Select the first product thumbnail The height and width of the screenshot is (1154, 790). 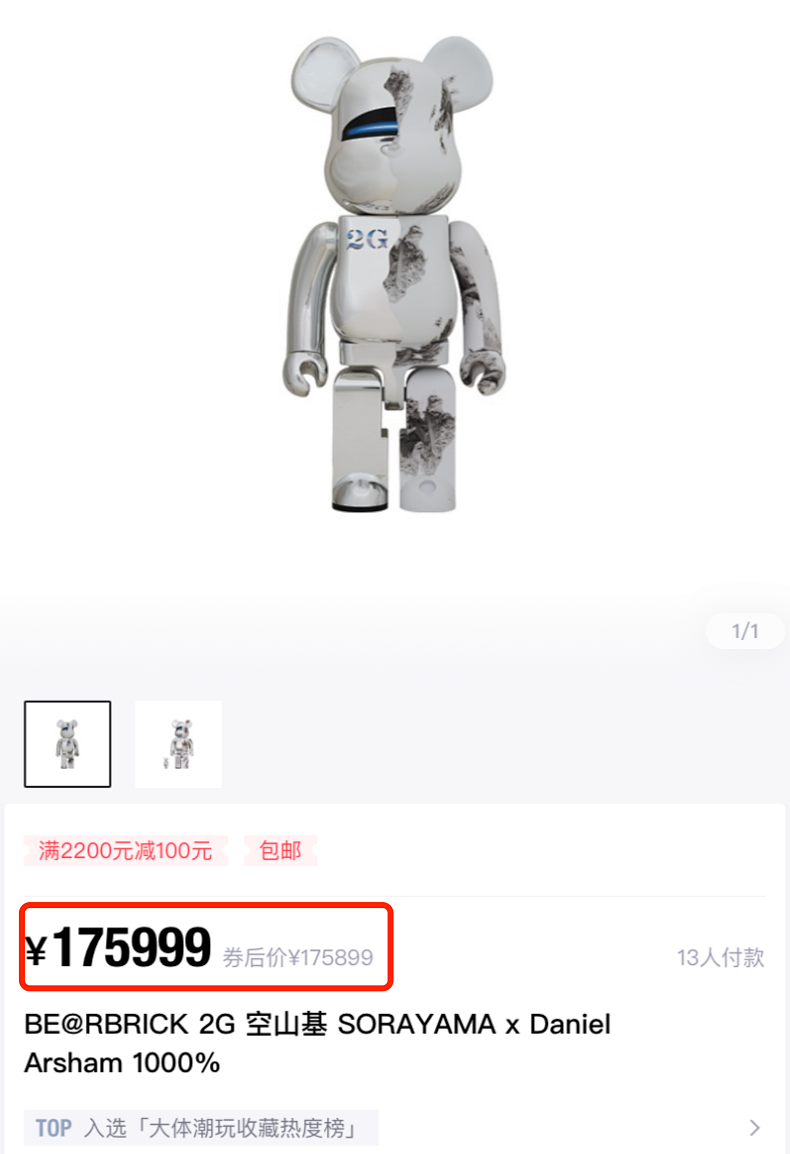pos(67,744)
